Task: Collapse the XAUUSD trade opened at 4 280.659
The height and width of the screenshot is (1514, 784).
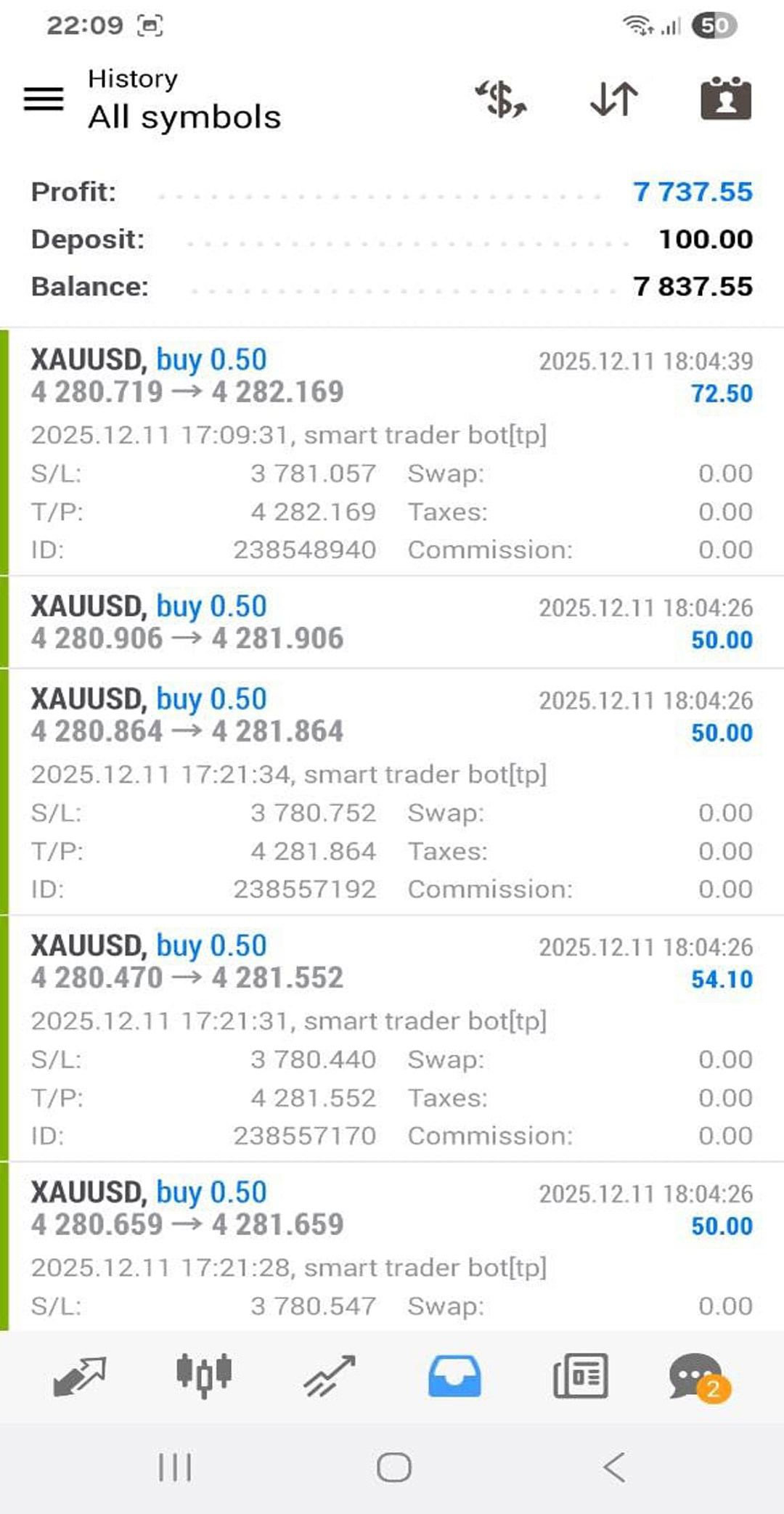Action: point(392,1209)
